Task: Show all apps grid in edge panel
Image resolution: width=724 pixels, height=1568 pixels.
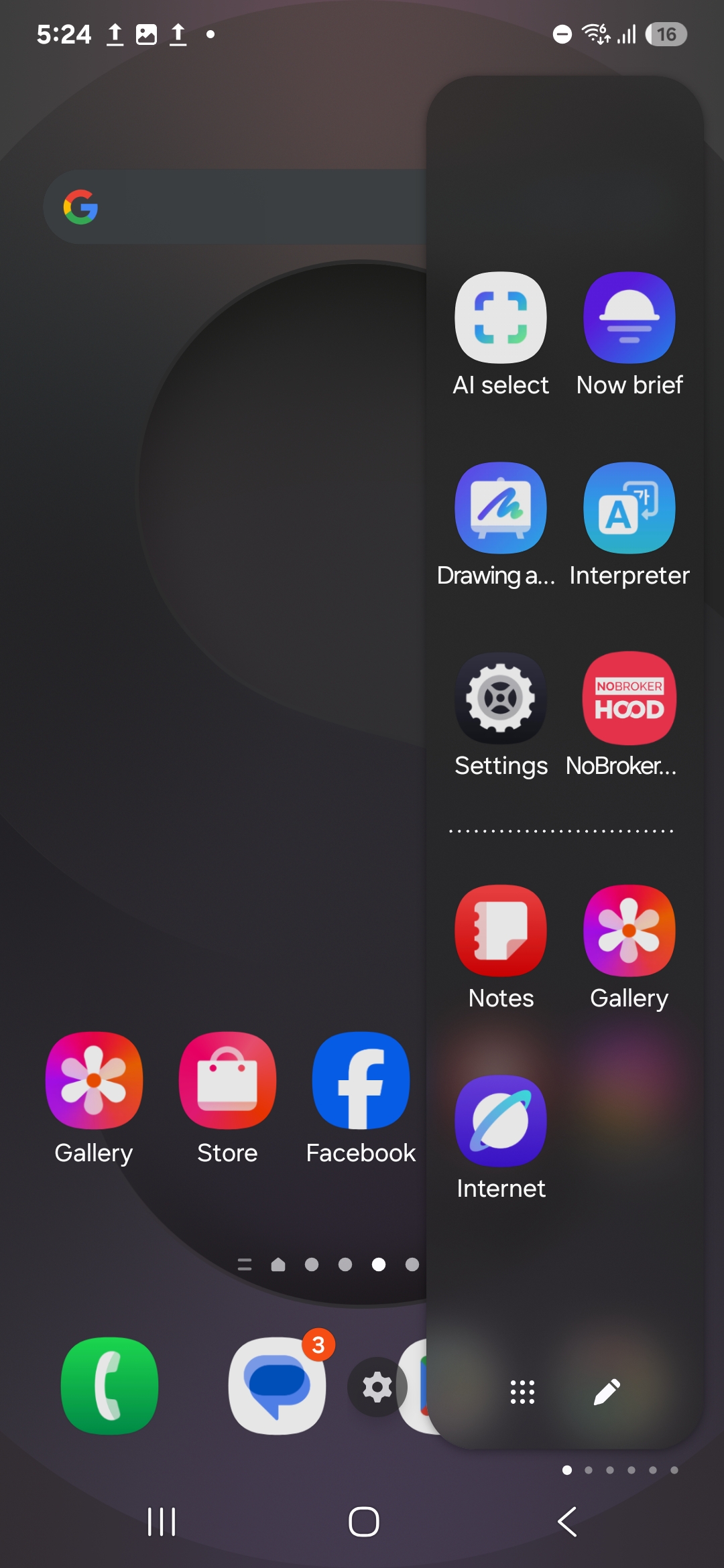Action: coord(522,1392)
